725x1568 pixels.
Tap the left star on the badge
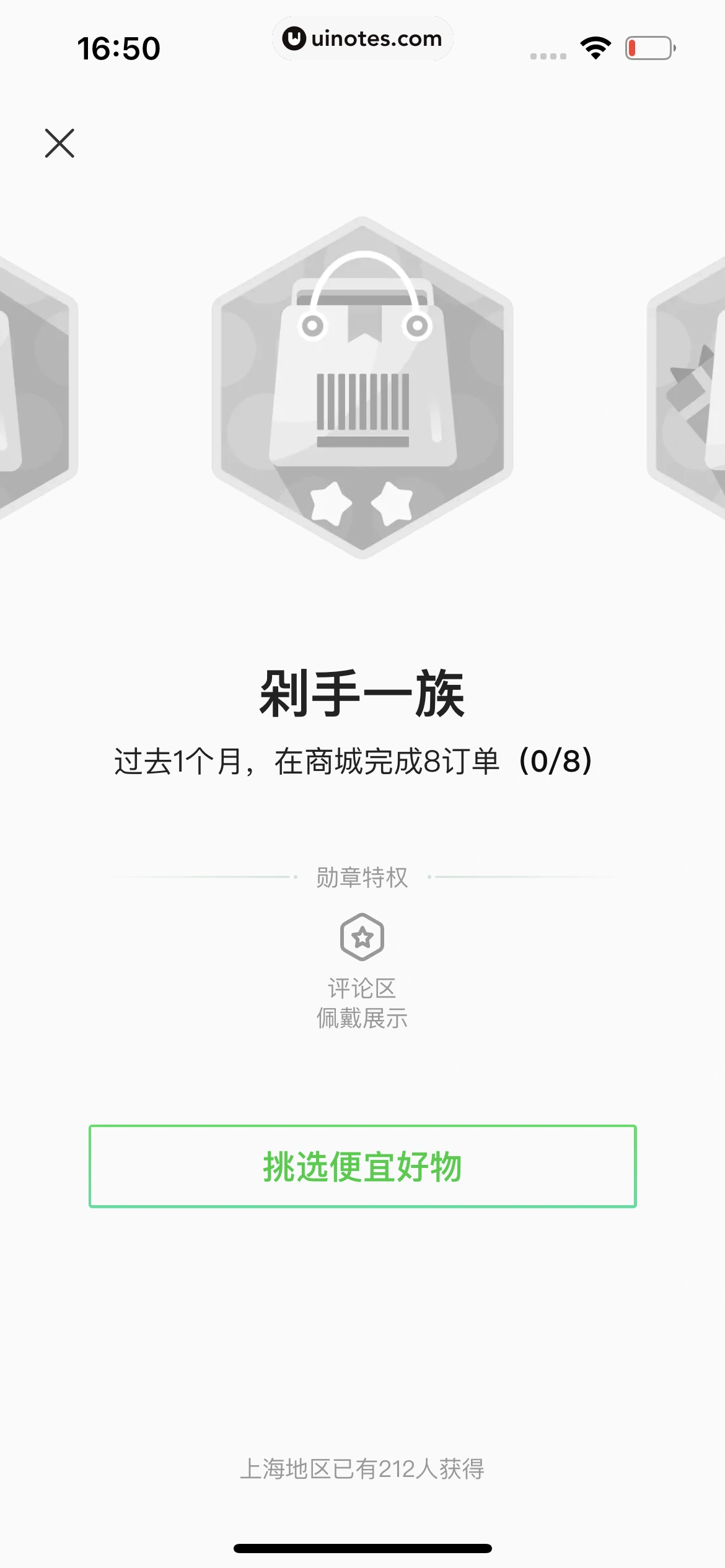[x=330, y=503]
